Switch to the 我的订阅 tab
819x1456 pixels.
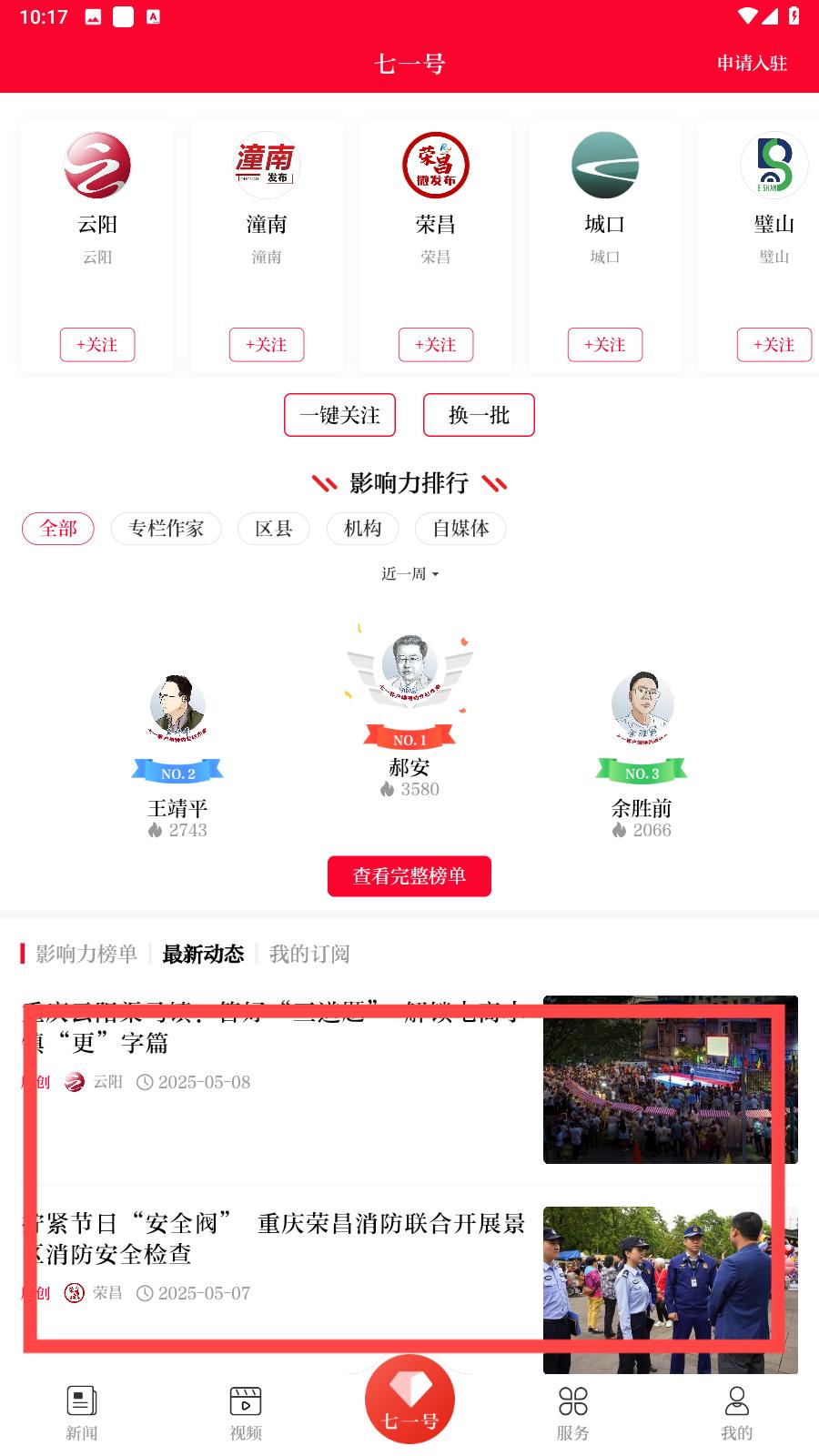click(x=309, y=954)
